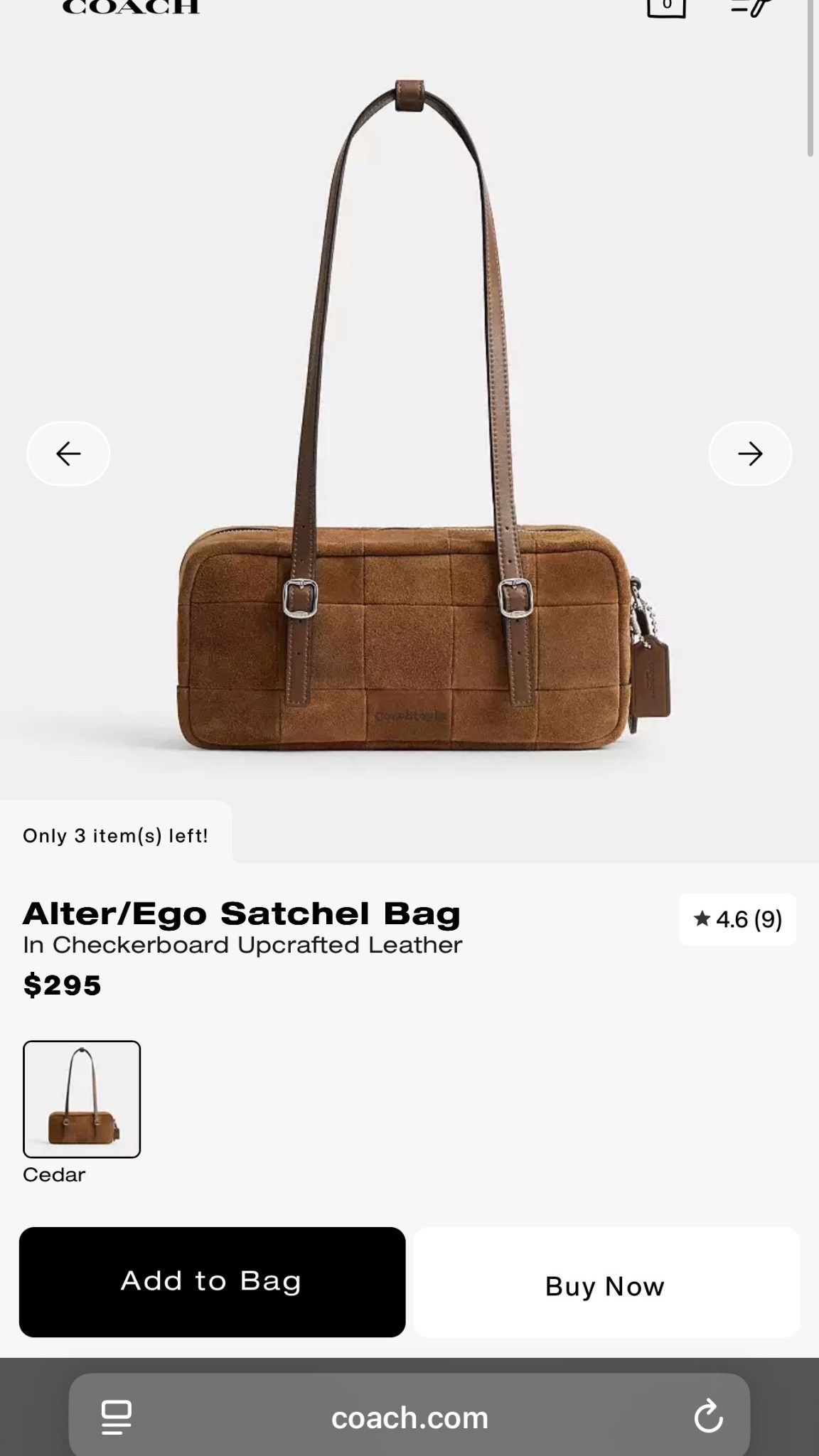Show next product image

tap(750, 454)
